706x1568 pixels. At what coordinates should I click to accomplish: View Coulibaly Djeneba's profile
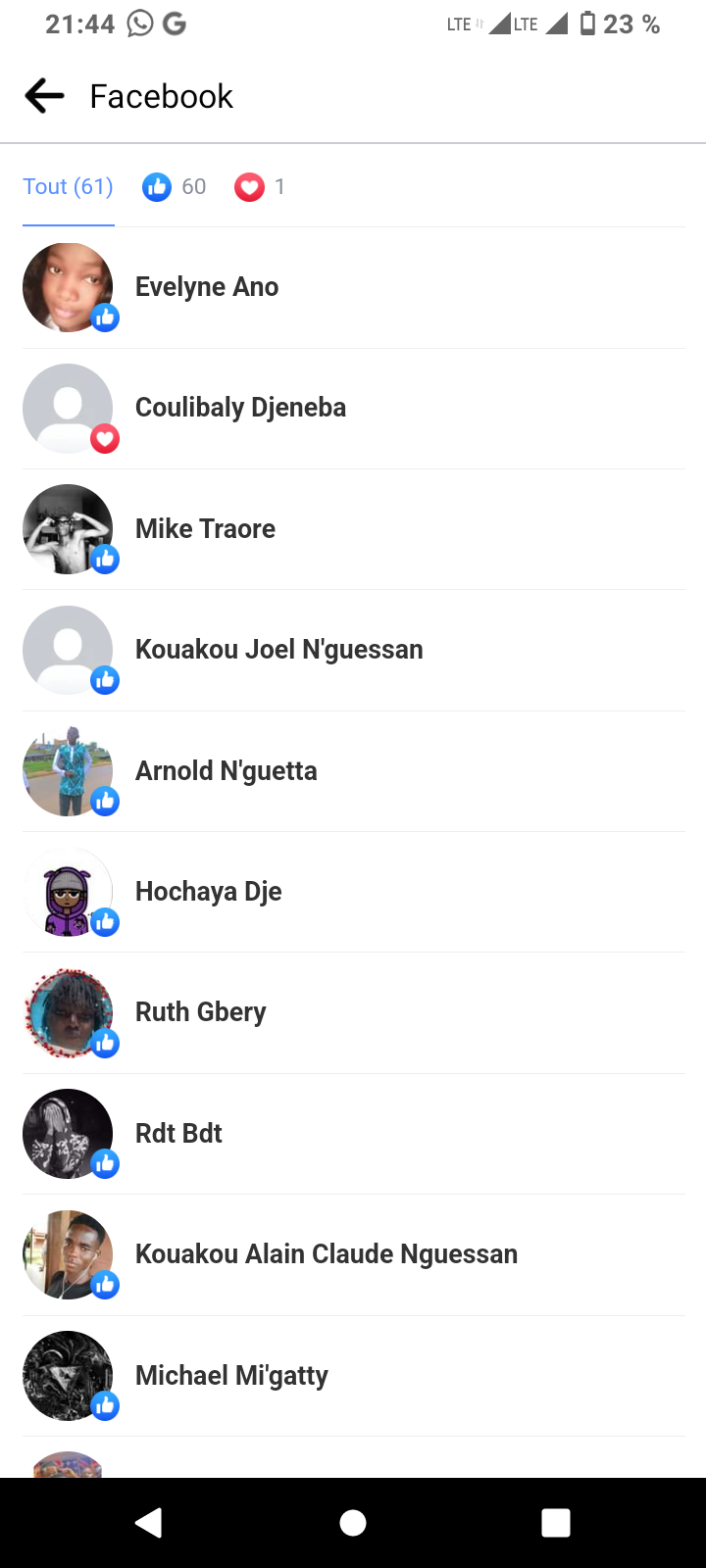pyautogui.click(x=240, y=408)
